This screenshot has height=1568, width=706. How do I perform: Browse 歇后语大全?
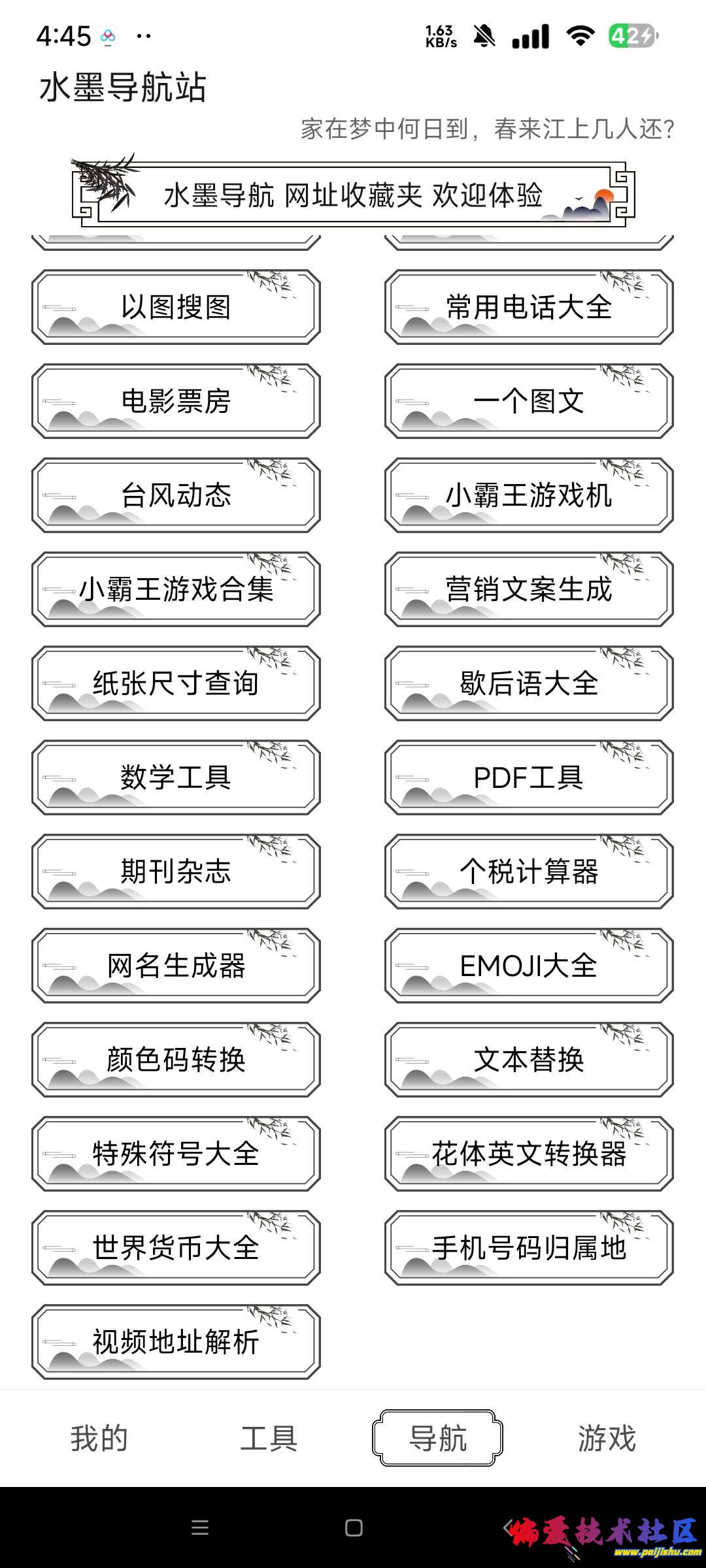click(529, 683)
